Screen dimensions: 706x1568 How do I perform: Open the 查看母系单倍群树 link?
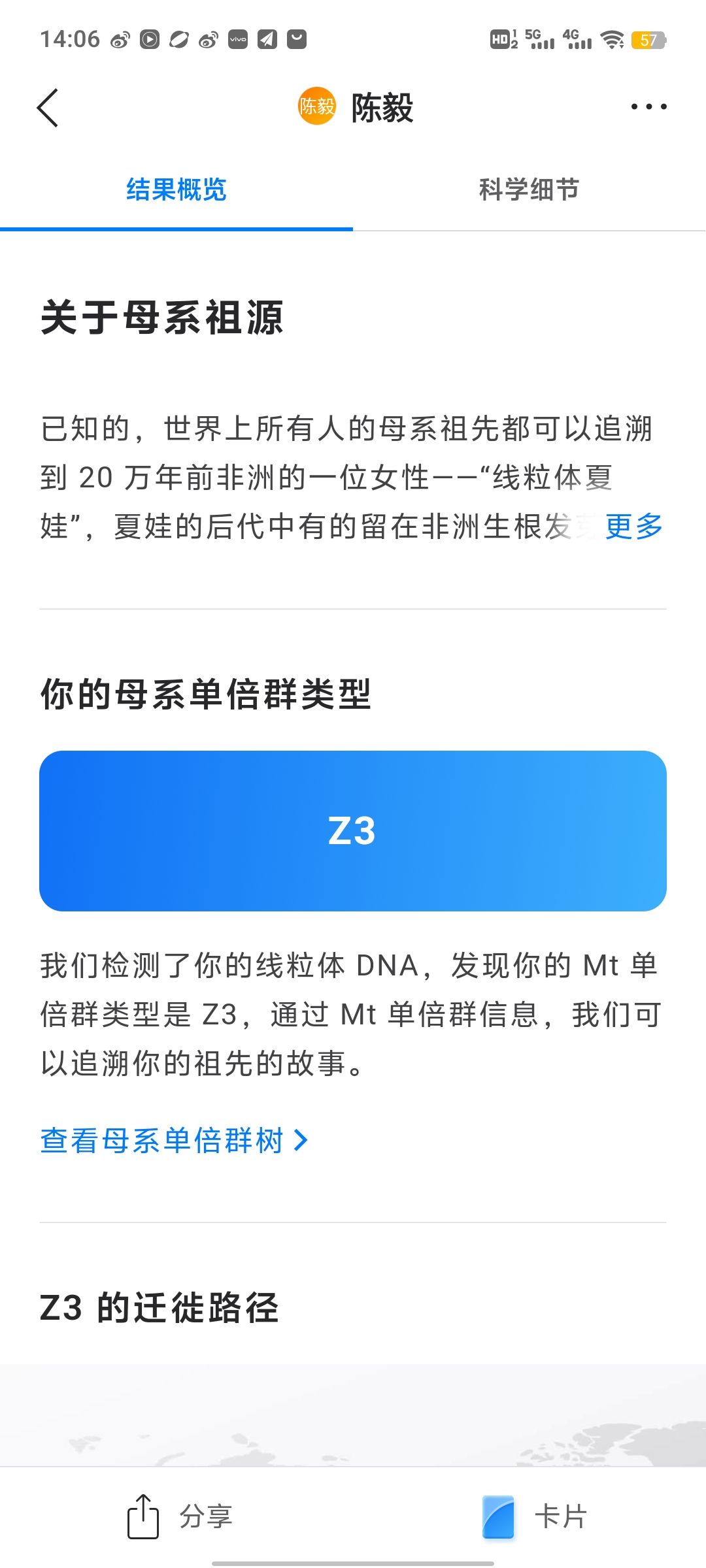174,1141
